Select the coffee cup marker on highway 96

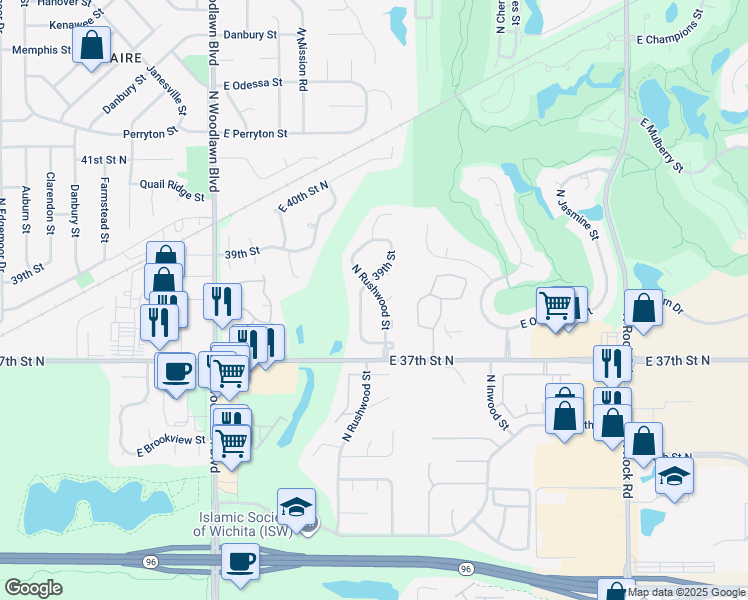click(x=240, y=563)
